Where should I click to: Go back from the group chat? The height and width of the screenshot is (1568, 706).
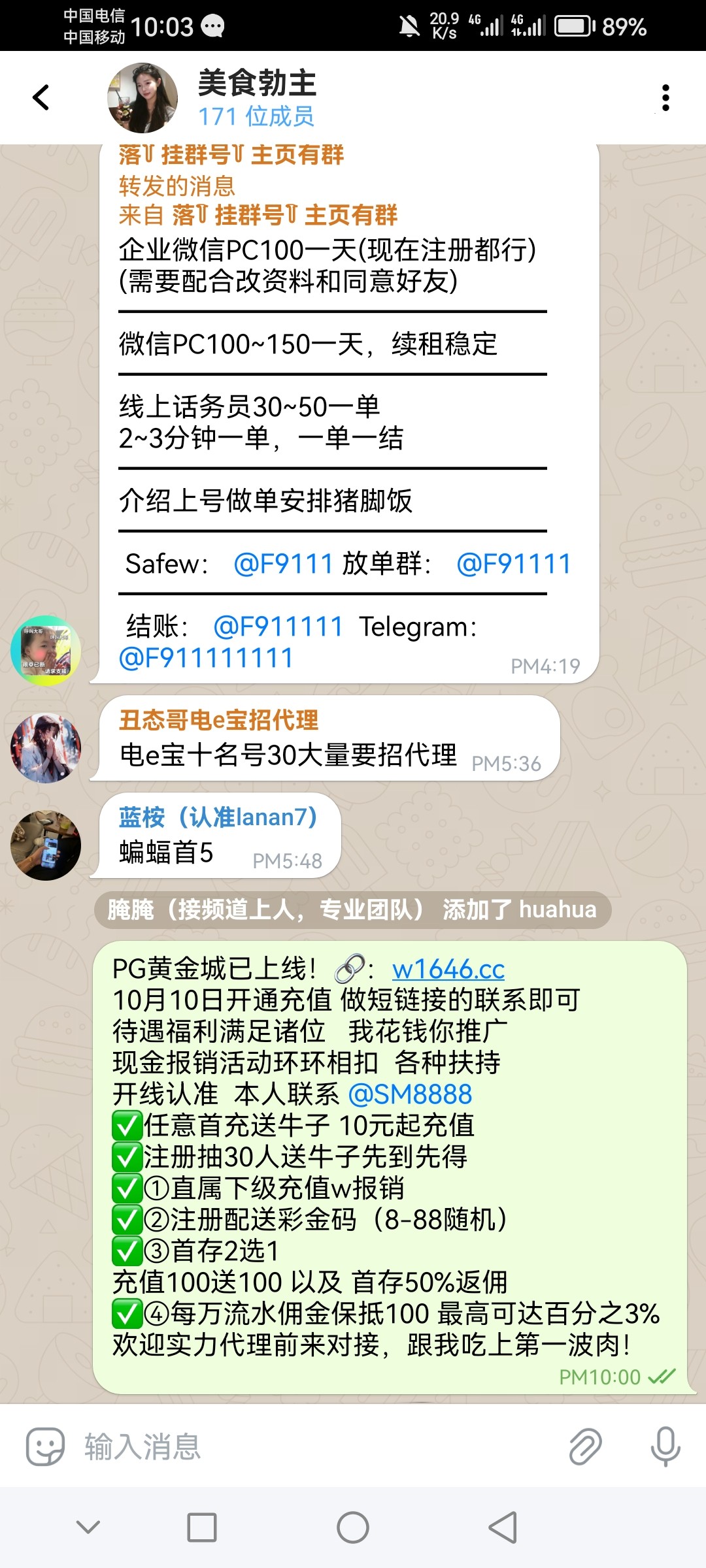coord(41,98)
